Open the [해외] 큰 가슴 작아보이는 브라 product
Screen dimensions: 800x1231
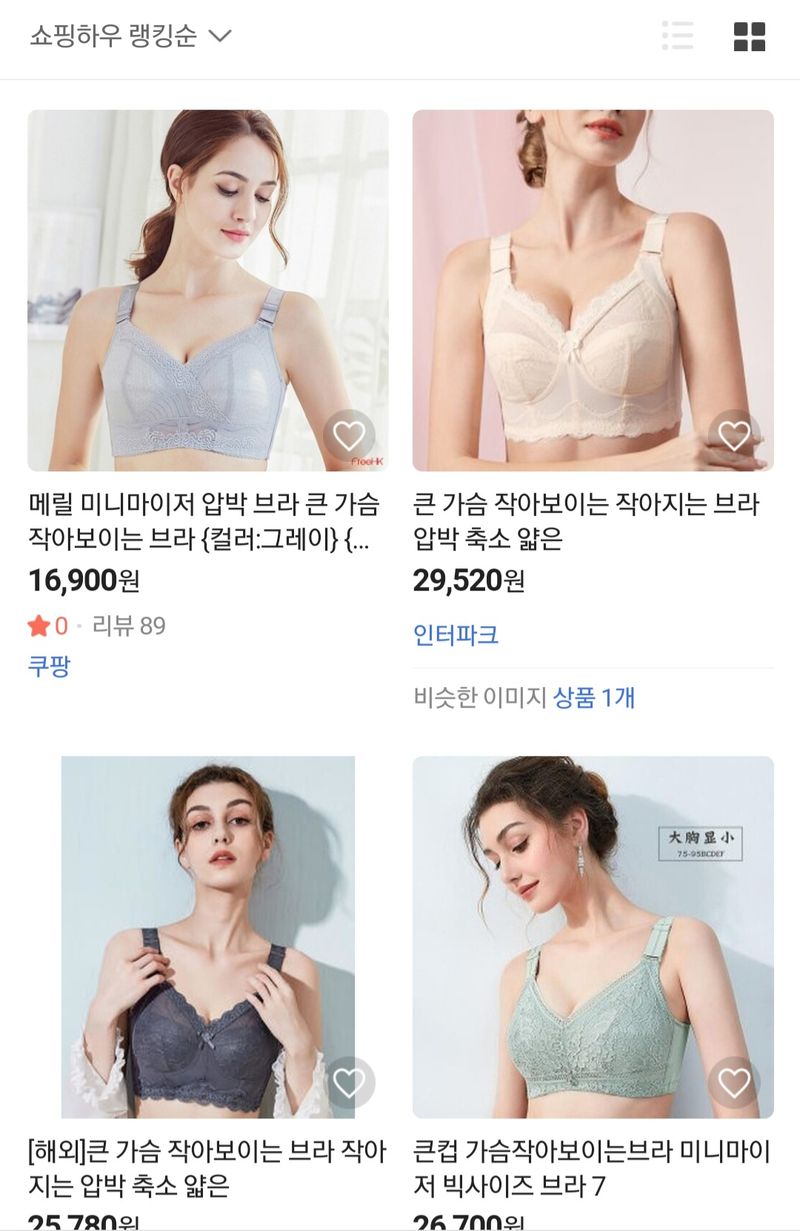tap(206, 1167)
